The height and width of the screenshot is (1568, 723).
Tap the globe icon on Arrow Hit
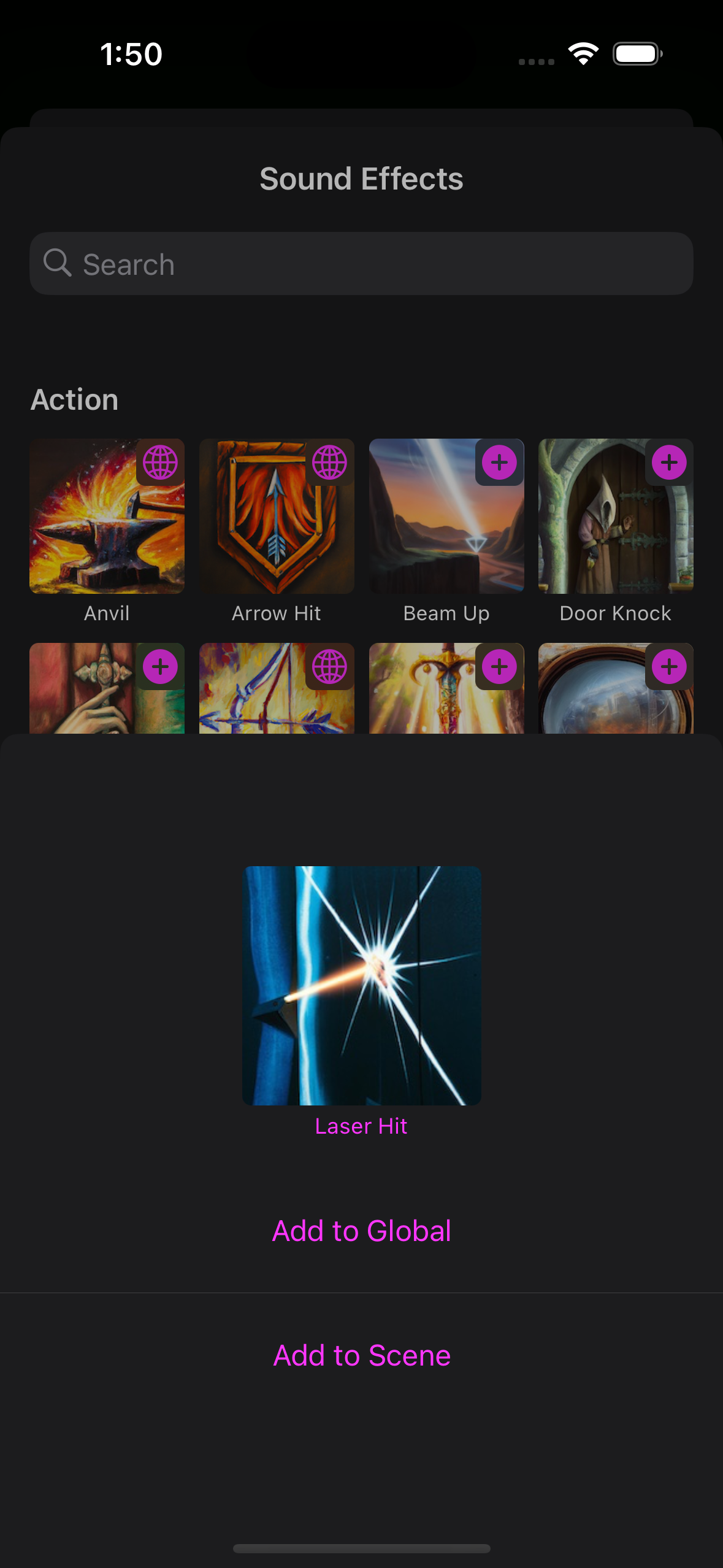[330, 462]
